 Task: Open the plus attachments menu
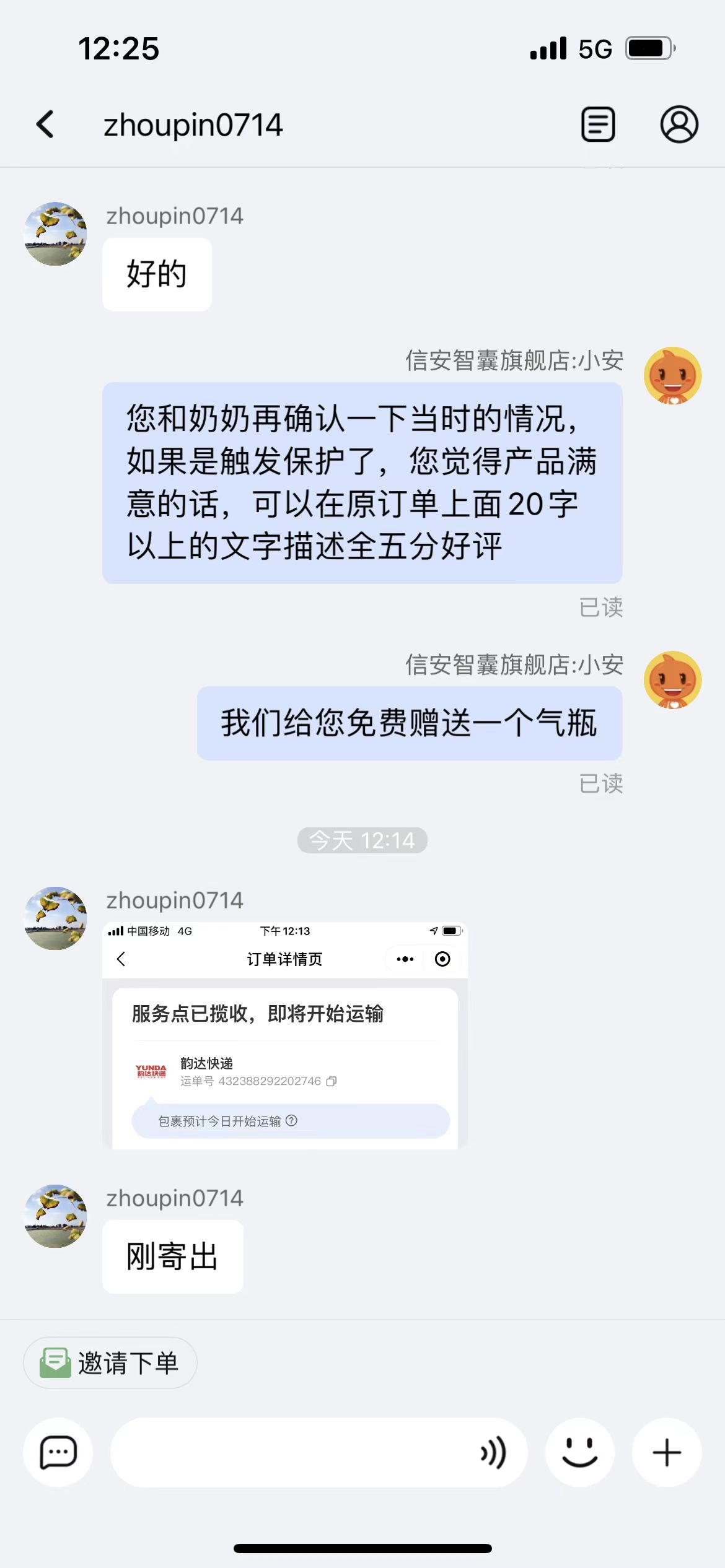tap(667, 1452)
